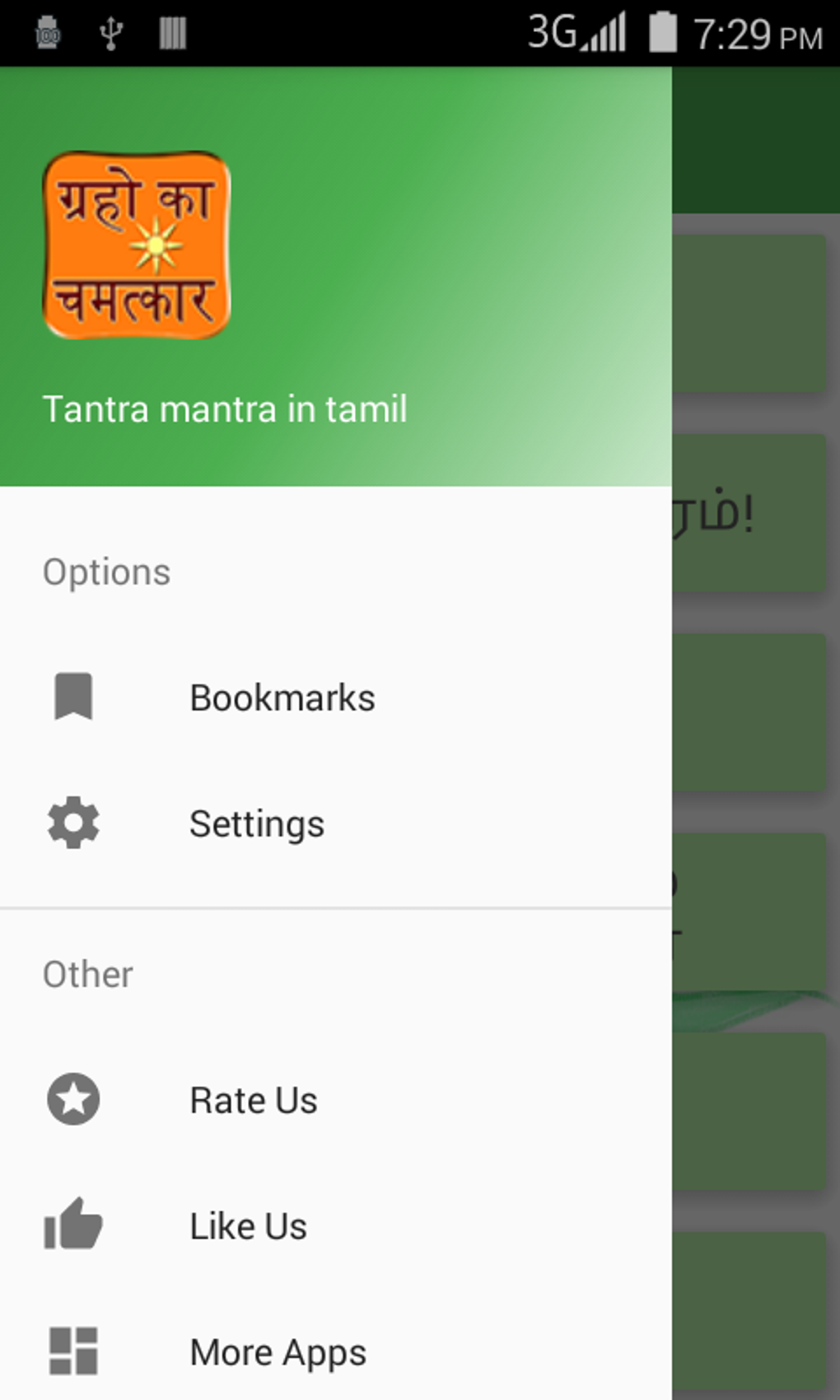Select Rate Us option
This screenshot has height=1400, width=840.
[253, 1100]
